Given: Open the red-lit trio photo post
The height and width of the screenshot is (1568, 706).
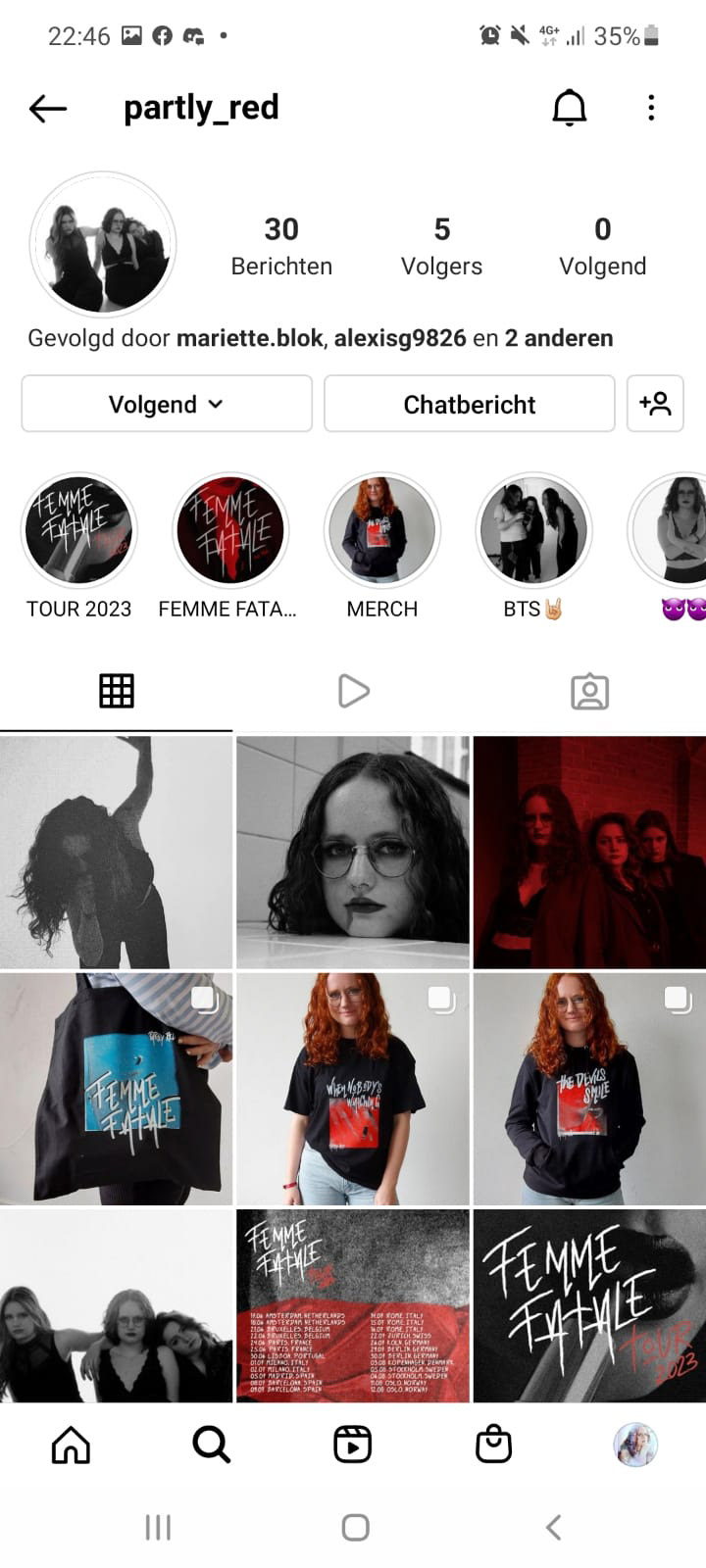Looking at the screenshot, I should (589, 852).
